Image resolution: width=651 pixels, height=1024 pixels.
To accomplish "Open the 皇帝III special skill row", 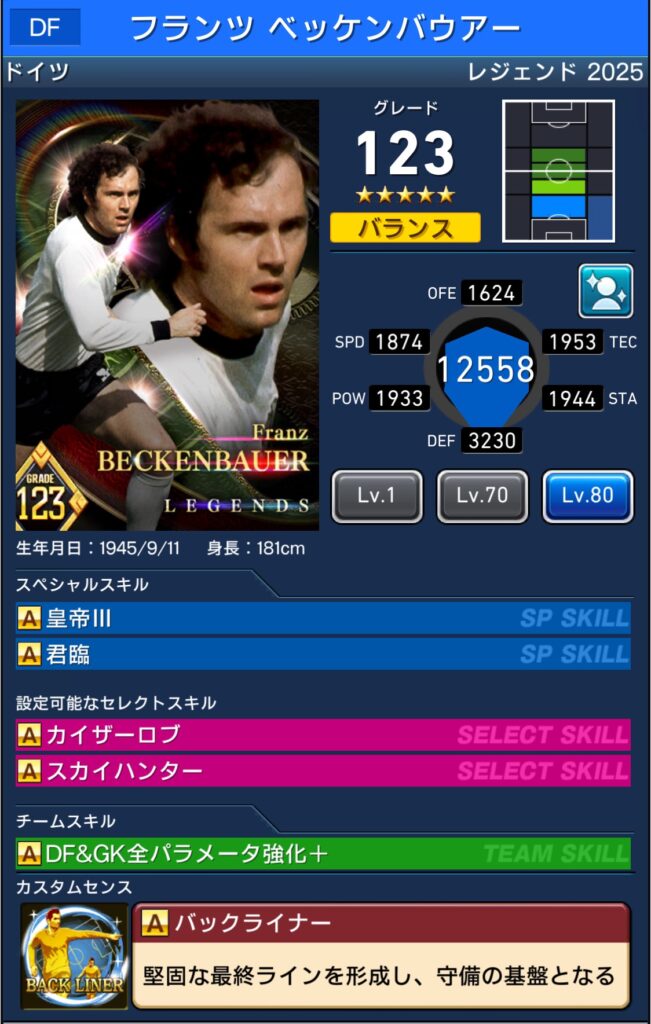I will 324,618.
